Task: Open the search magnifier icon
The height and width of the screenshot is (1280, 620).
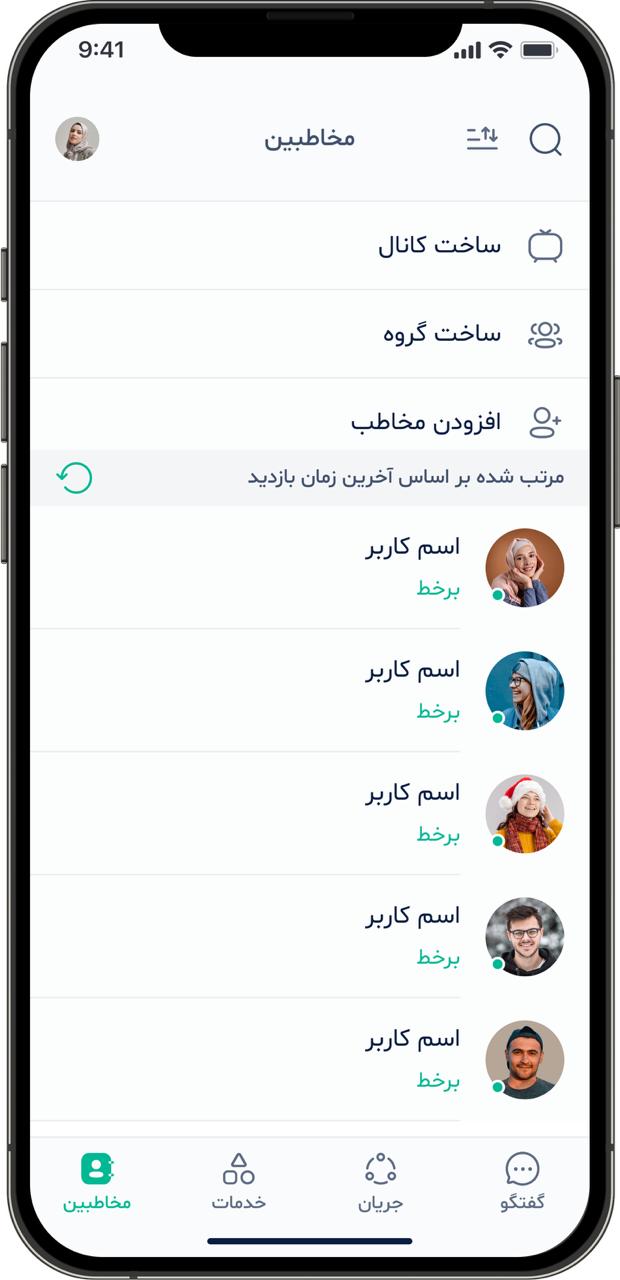Action: click(x=545, y=139)
